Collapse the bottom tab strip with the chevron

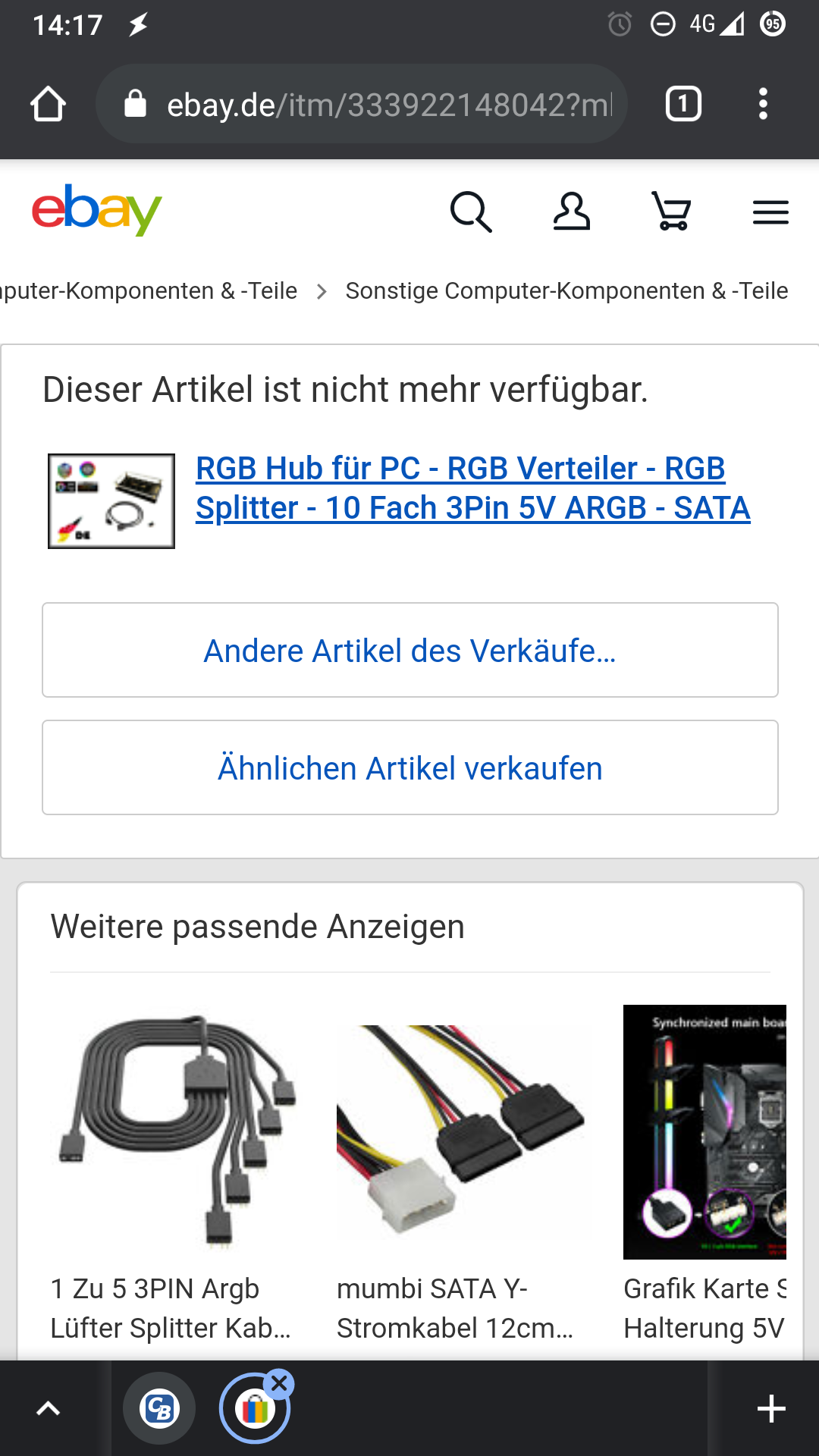[49, 1407]
